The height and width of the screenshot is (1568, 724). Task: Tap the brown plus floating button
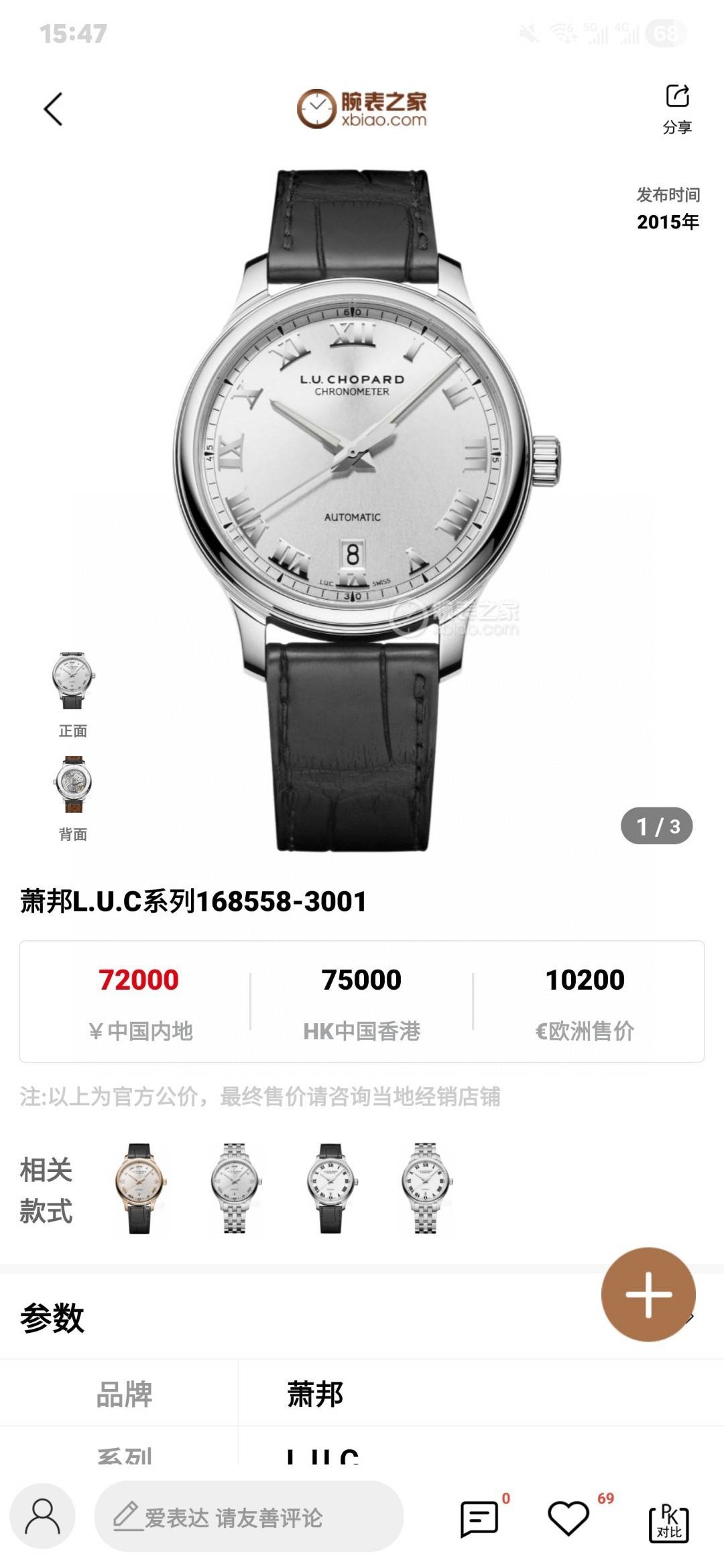click(x=648, y=1294)
